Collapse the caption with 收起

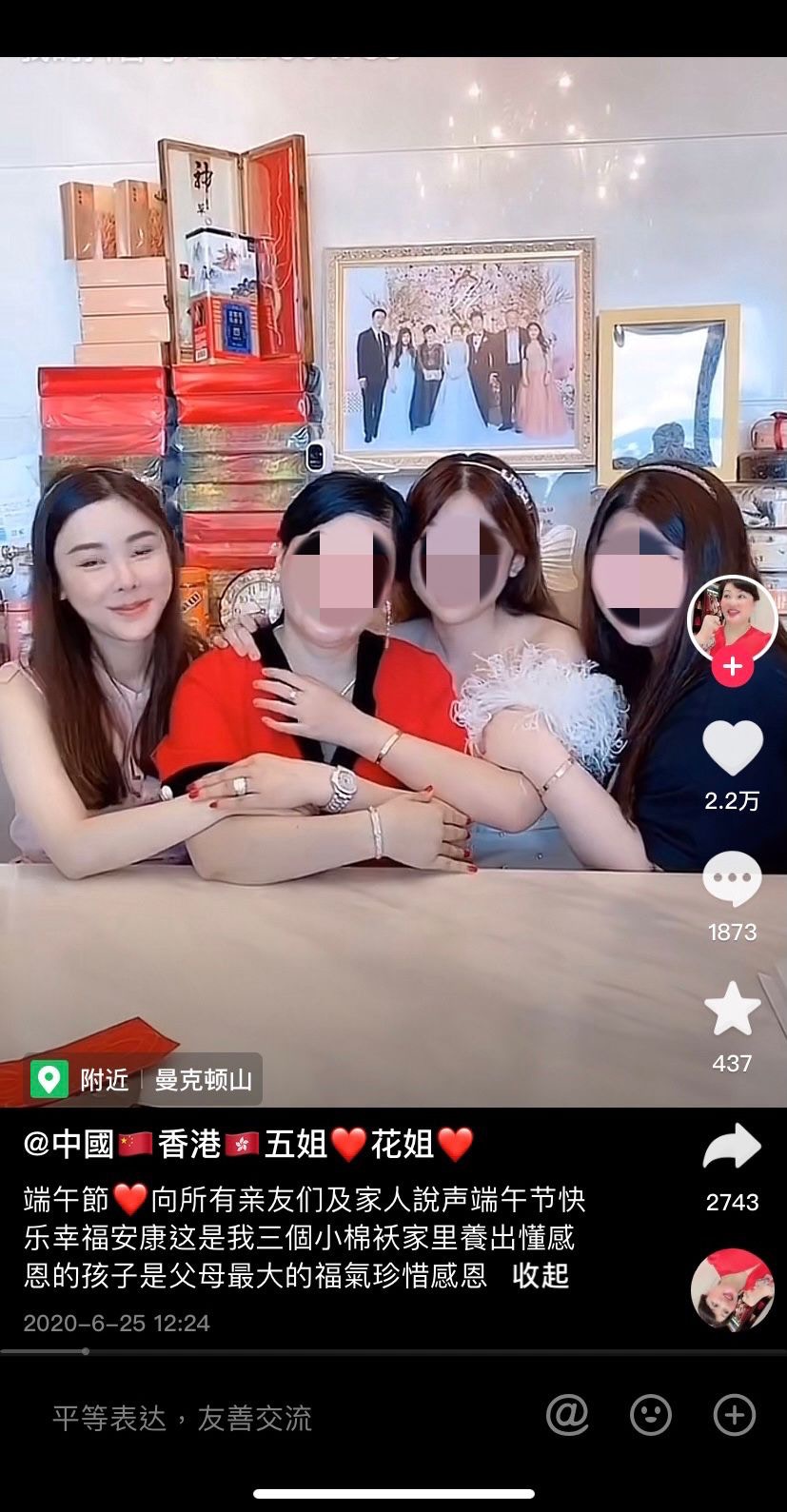click(541, 1275)
